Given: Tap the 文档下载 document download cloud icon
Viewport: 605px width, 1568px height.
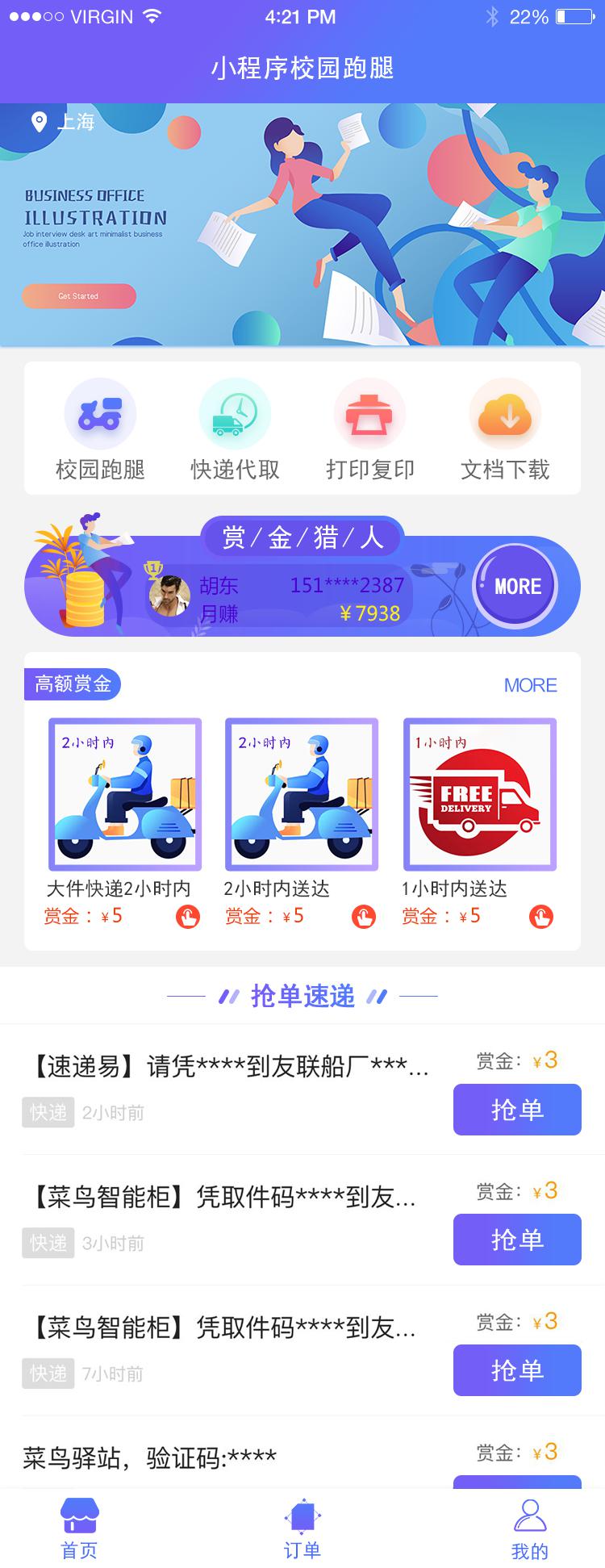Looking at the screenshot, I should click(504, 413).
